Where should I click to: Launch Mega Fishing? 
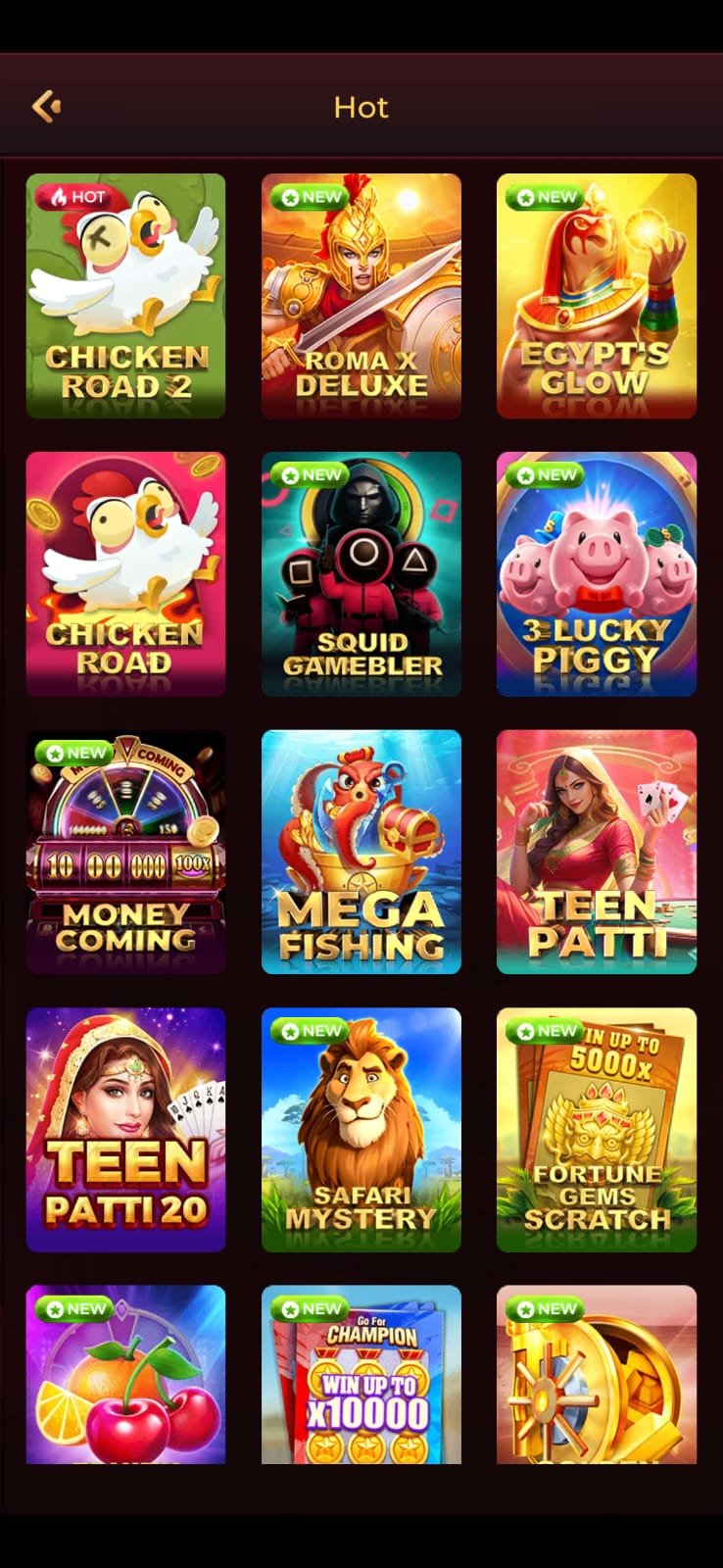point(361,851)
